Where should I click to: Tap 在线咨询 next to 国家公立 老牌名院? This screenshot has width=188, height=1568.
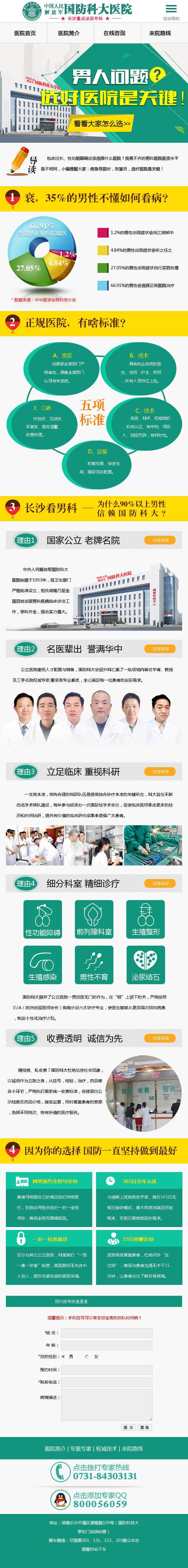tap(160, 540)
